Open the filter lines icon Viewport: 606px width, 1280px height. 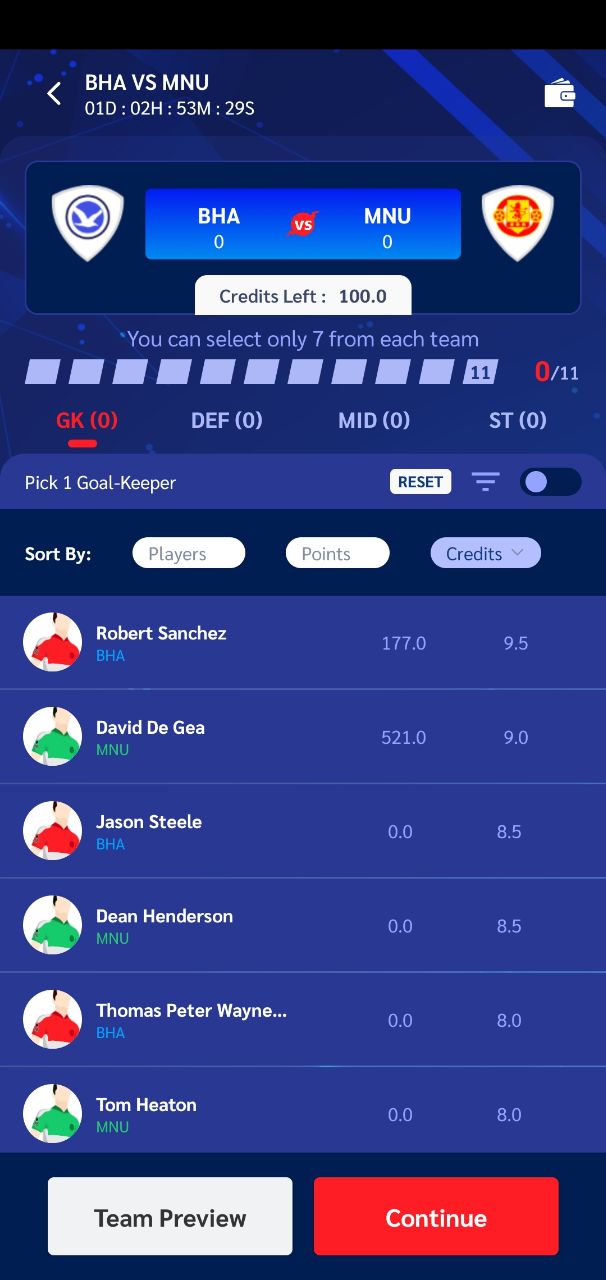coord(485,482)
